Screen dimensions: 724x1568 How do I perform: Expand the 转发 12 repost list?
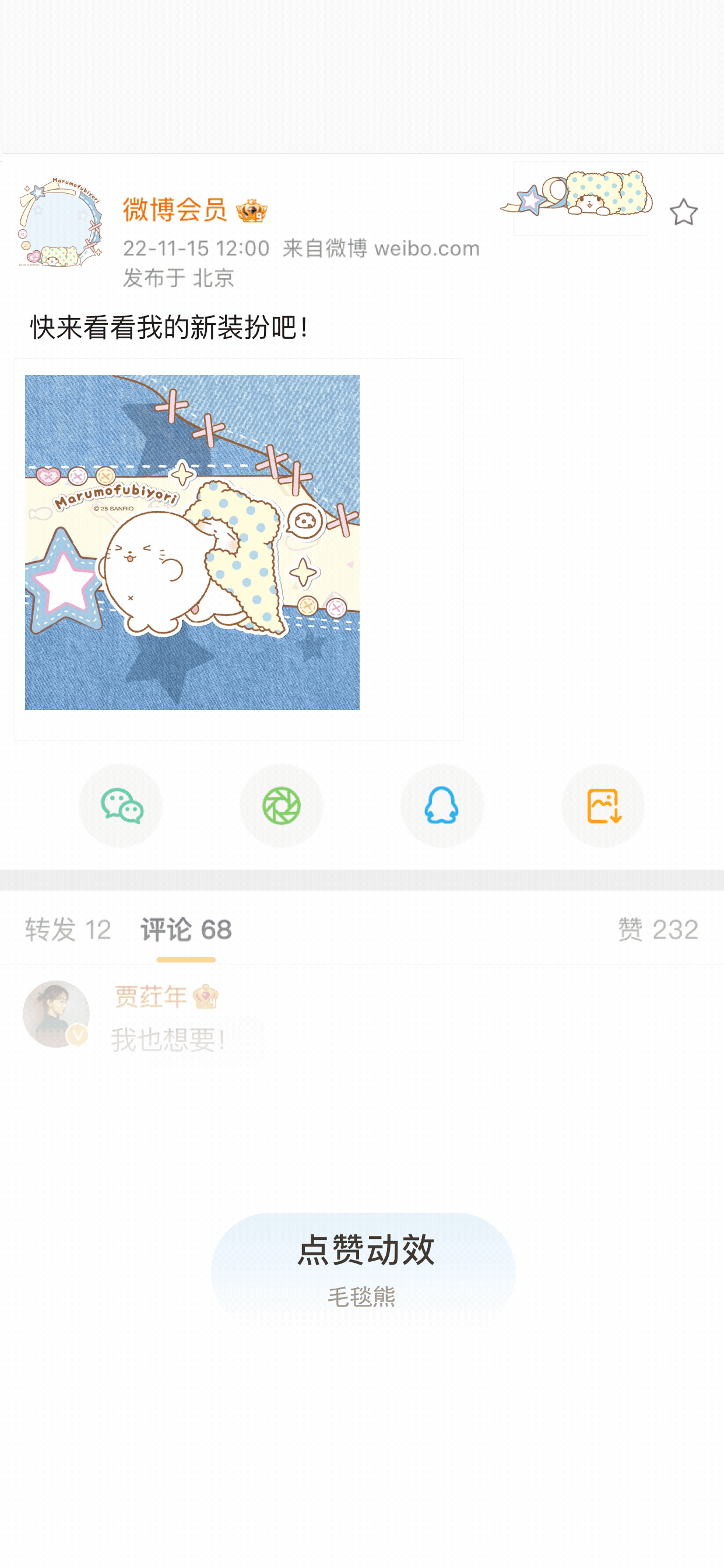[x=67, y=929]
